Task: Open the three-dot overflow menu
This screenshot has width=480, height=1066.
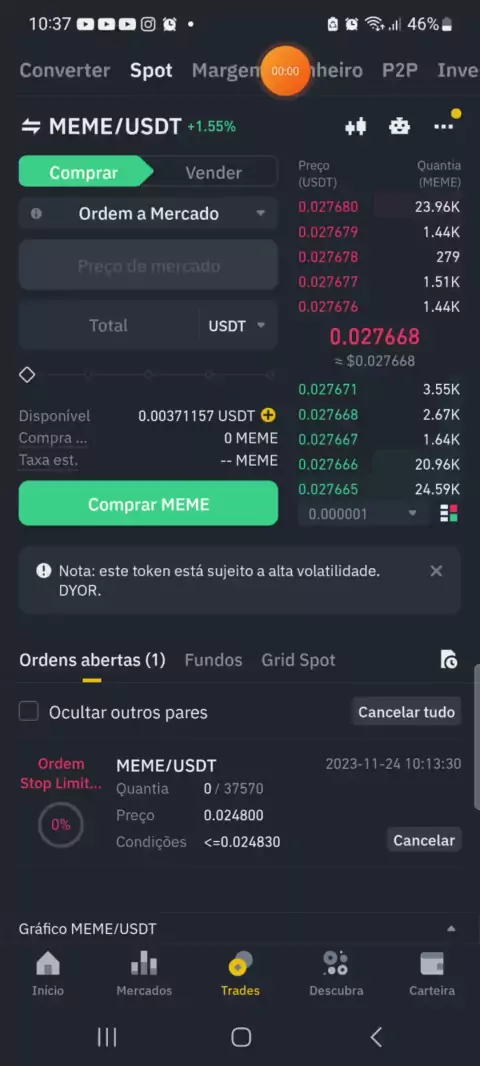Action: click(443, 126)
